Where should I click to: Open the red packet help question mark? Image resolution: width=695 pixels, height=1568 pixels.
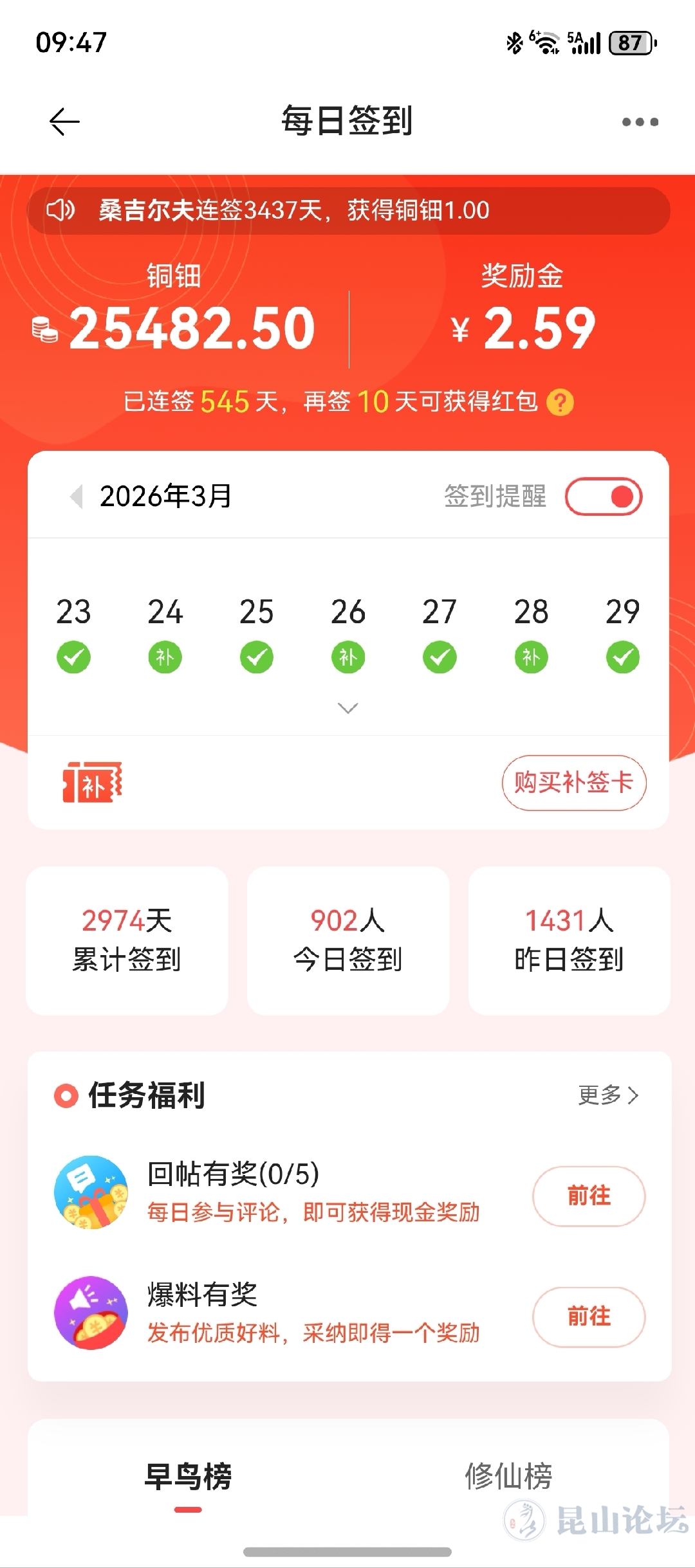pyautogui.click(x=560, y=403)
